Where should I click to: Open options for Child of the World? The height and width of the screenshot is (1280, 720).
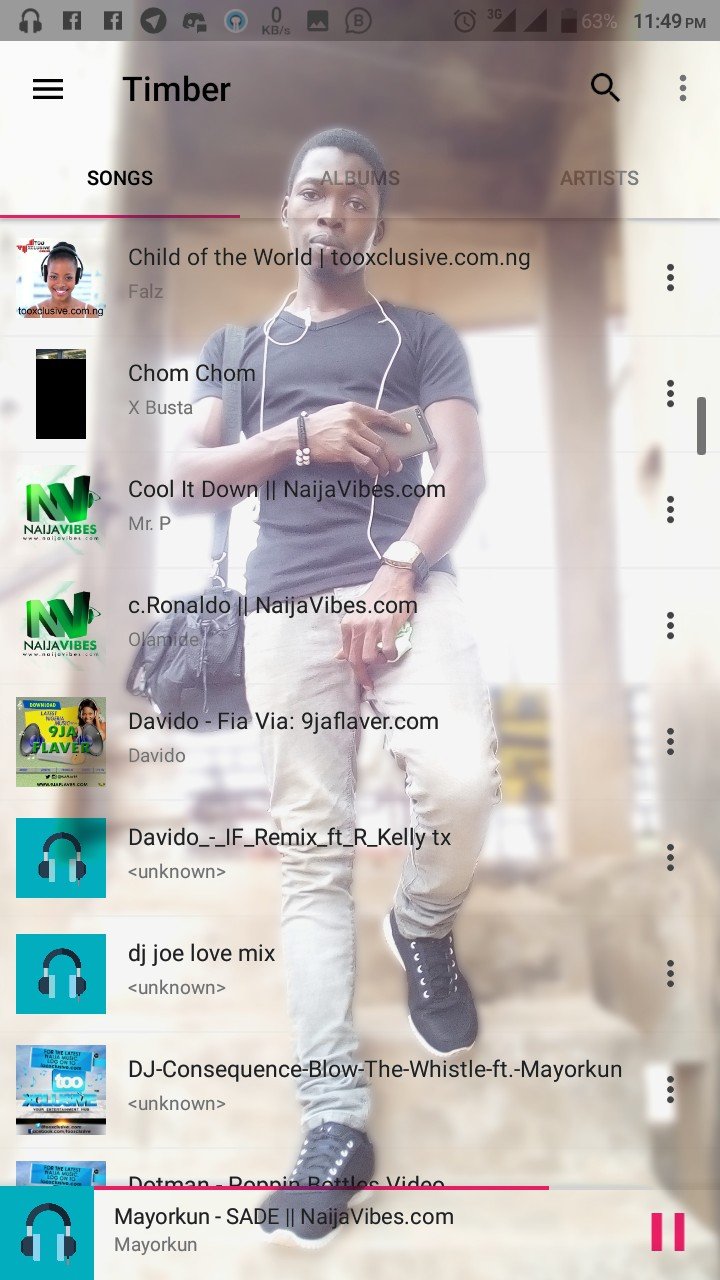pyautogui.click(x=670, y=278)
